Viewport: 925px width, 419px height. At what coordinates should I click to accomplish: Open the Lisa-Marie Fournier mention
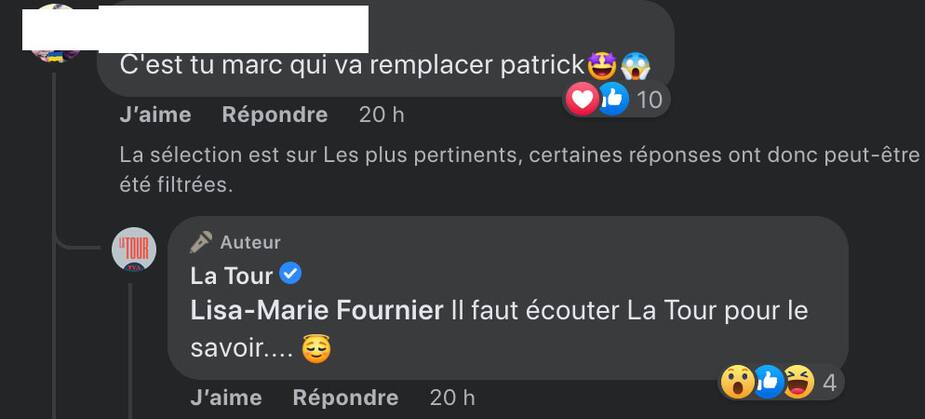[x=316, y=311]
